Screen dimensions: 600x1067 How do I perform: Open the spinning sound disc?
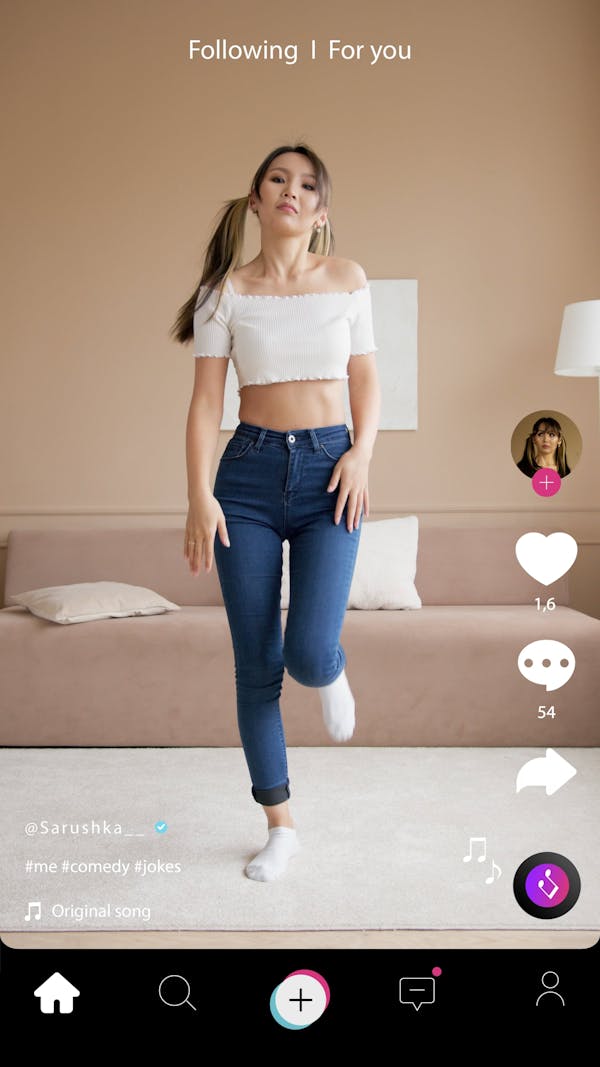[x=547, y=885]
